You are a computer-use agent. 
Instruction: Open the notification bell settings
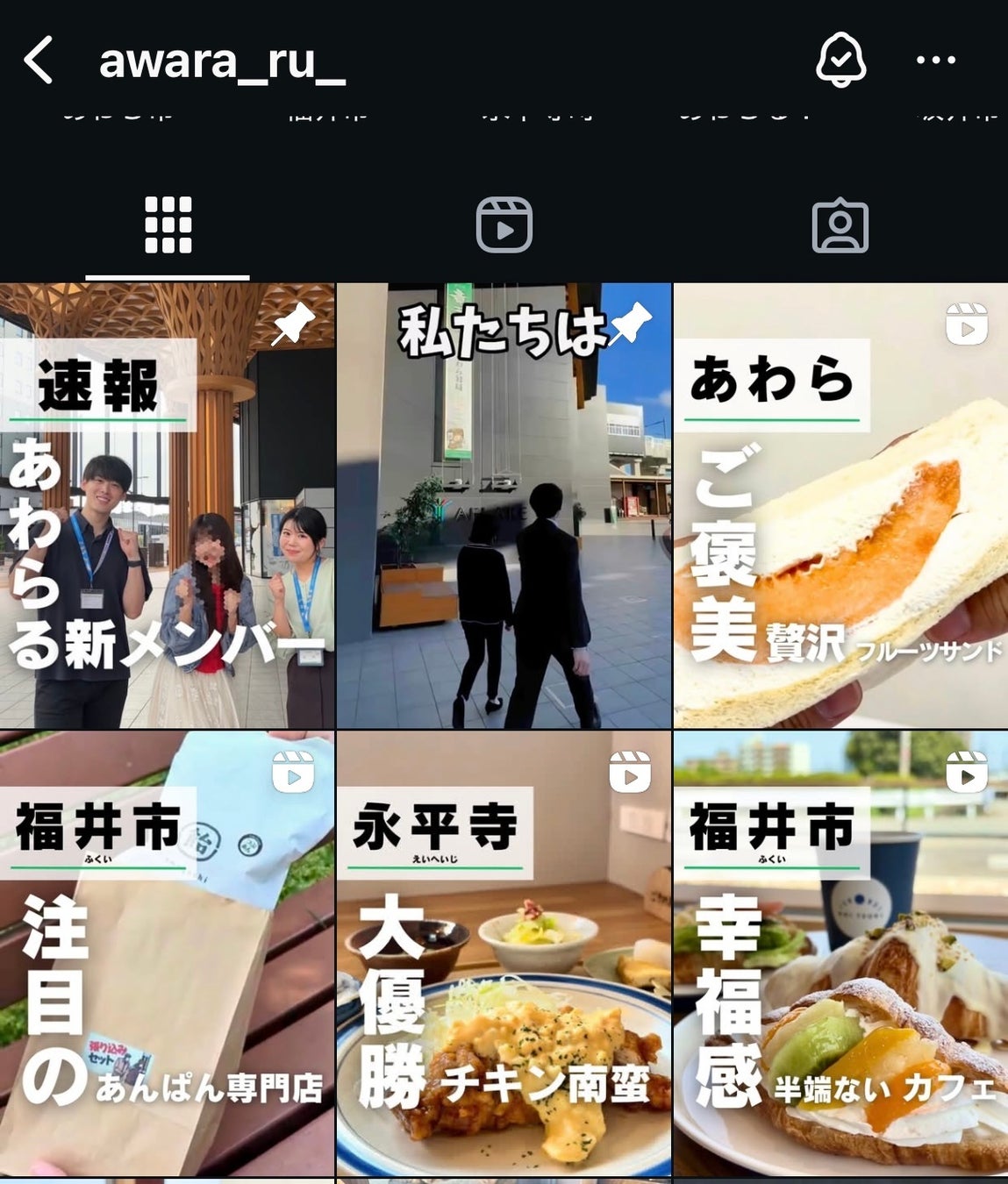[x=840, y=60]
